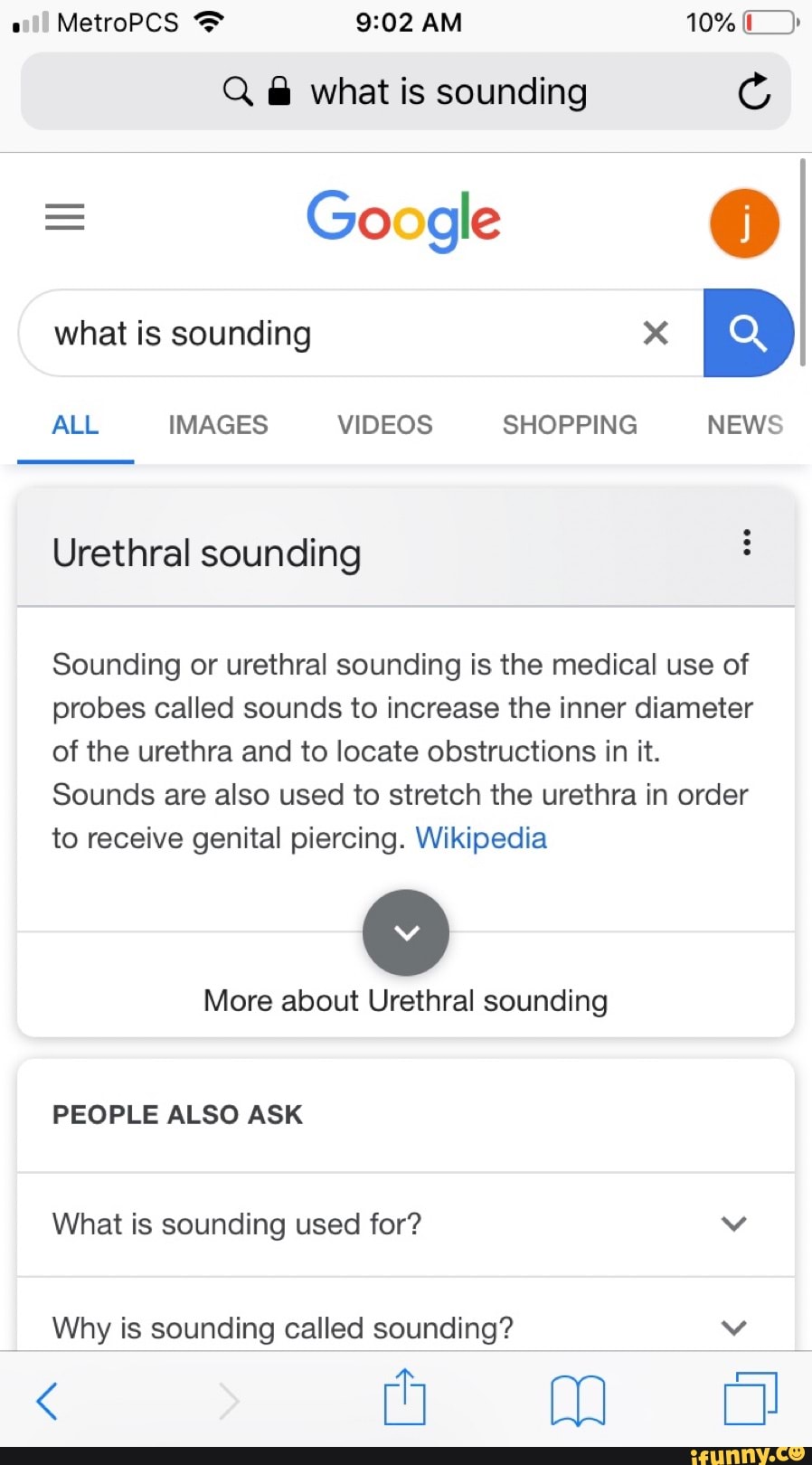Show open Safari tabs
The width and height of the screenshot is (812, 1465).
(750, 1399)
